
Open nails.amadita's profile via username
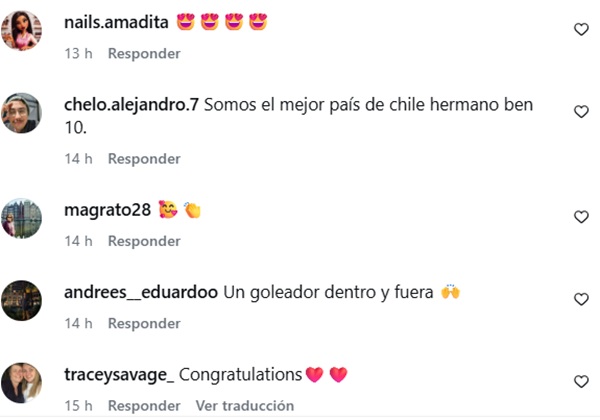[116, 22]
